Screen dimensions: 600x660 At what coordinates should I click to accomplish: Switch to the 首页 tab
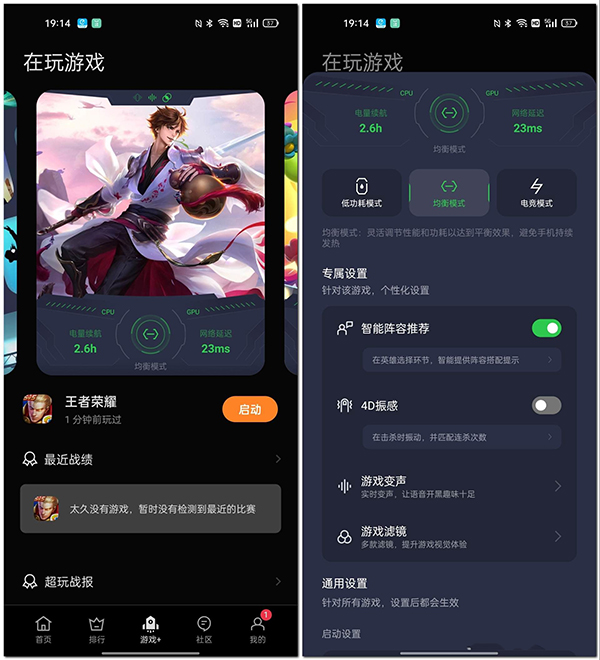click(x=43, y=628)
